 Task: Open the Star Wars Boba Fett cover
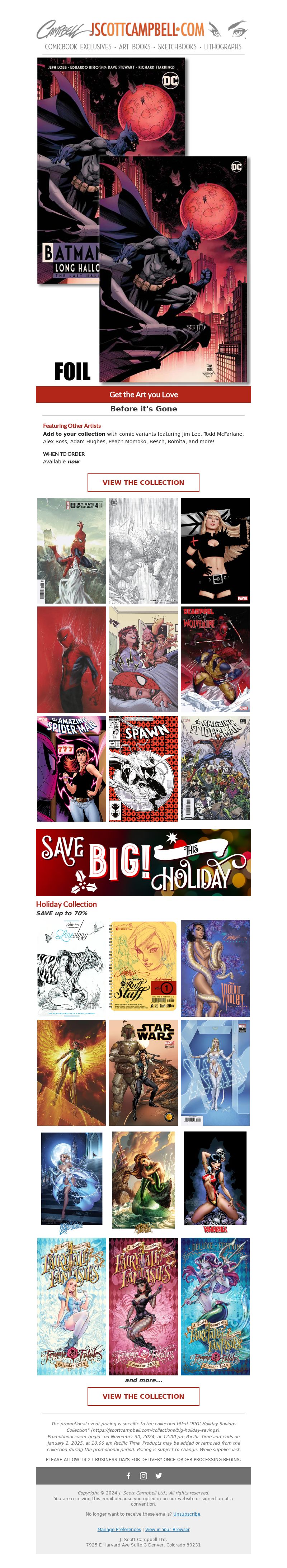point(143,1072)
